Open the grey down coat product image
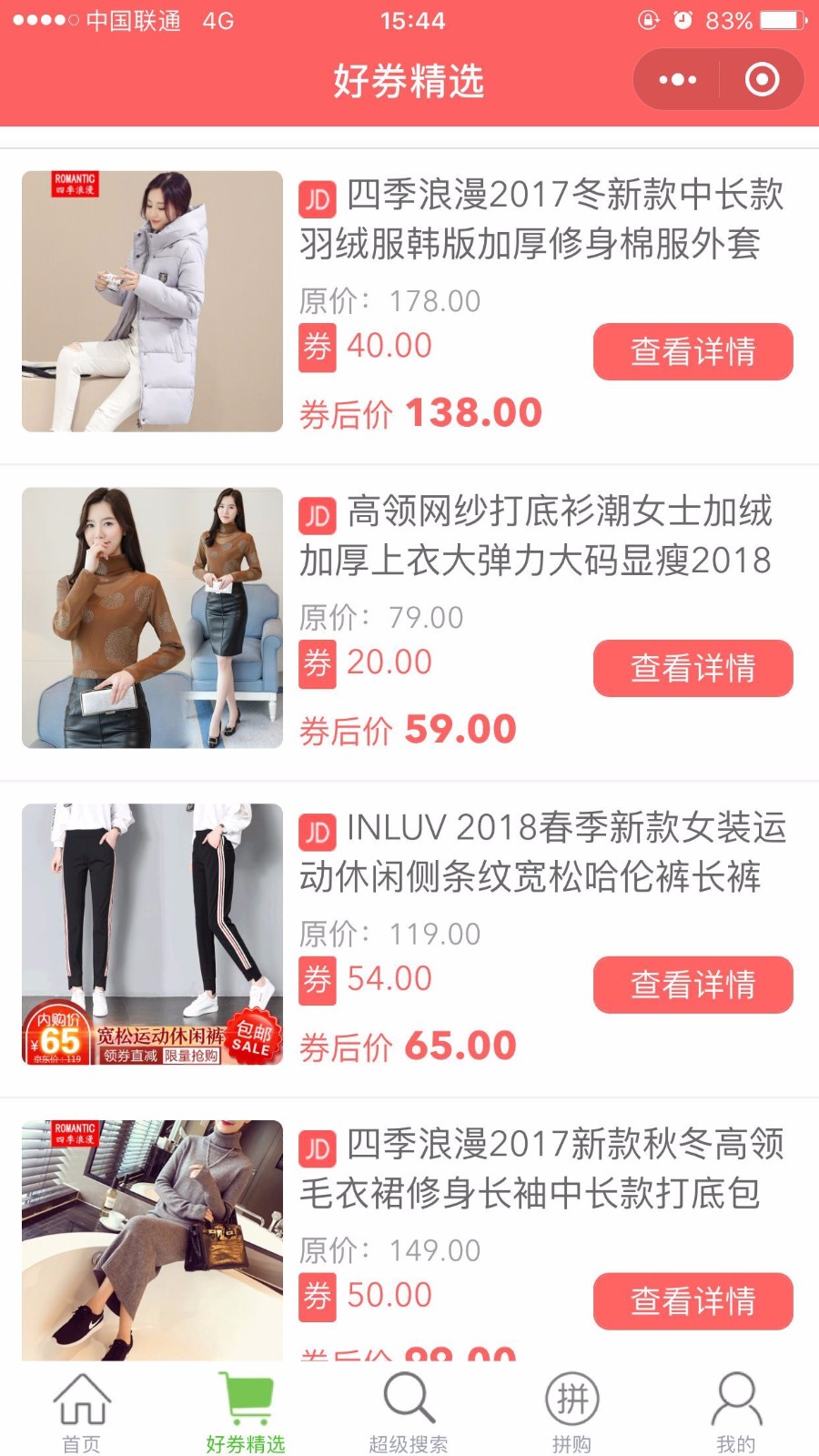 click(x=152, y=301)
